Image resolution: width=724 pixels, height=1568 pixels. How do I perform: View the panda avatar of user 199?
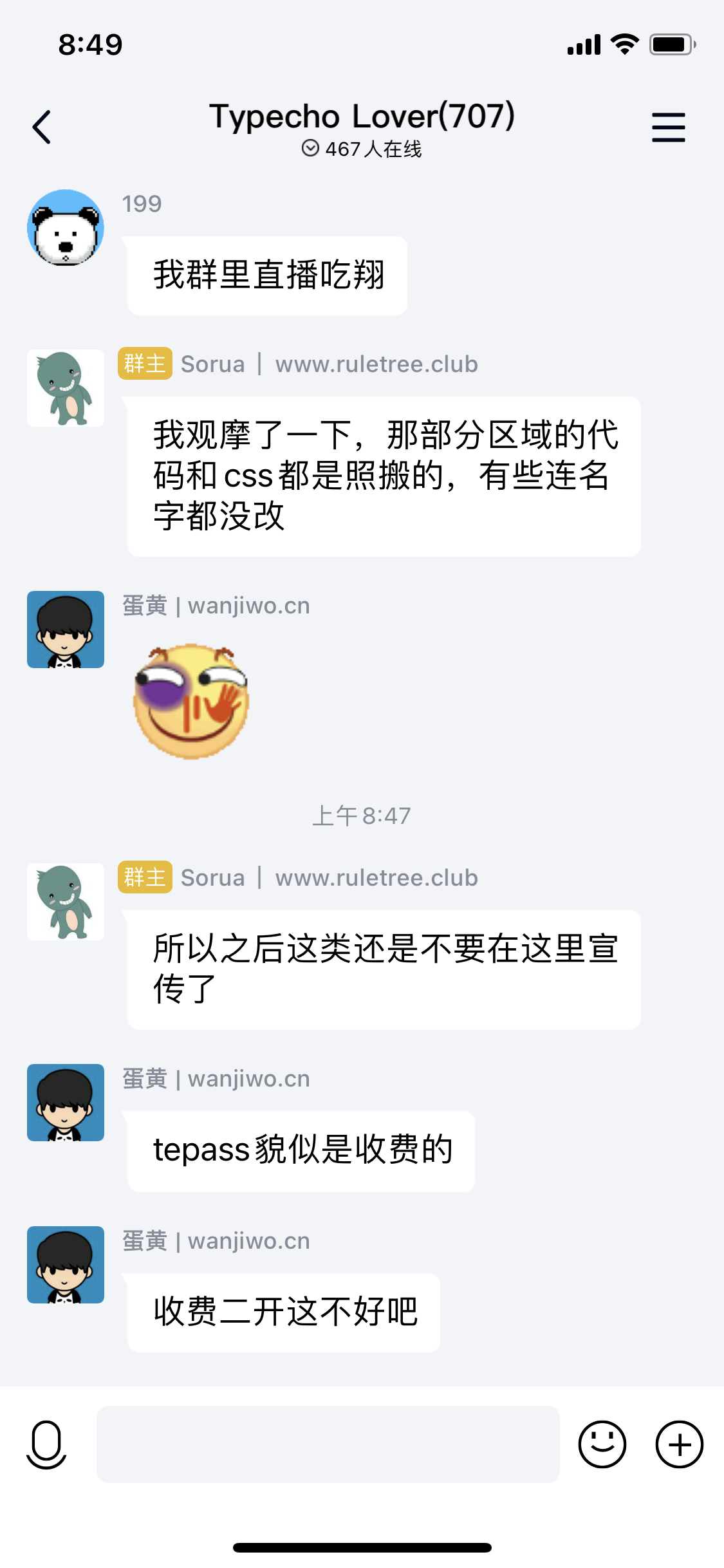pos(66,228)
